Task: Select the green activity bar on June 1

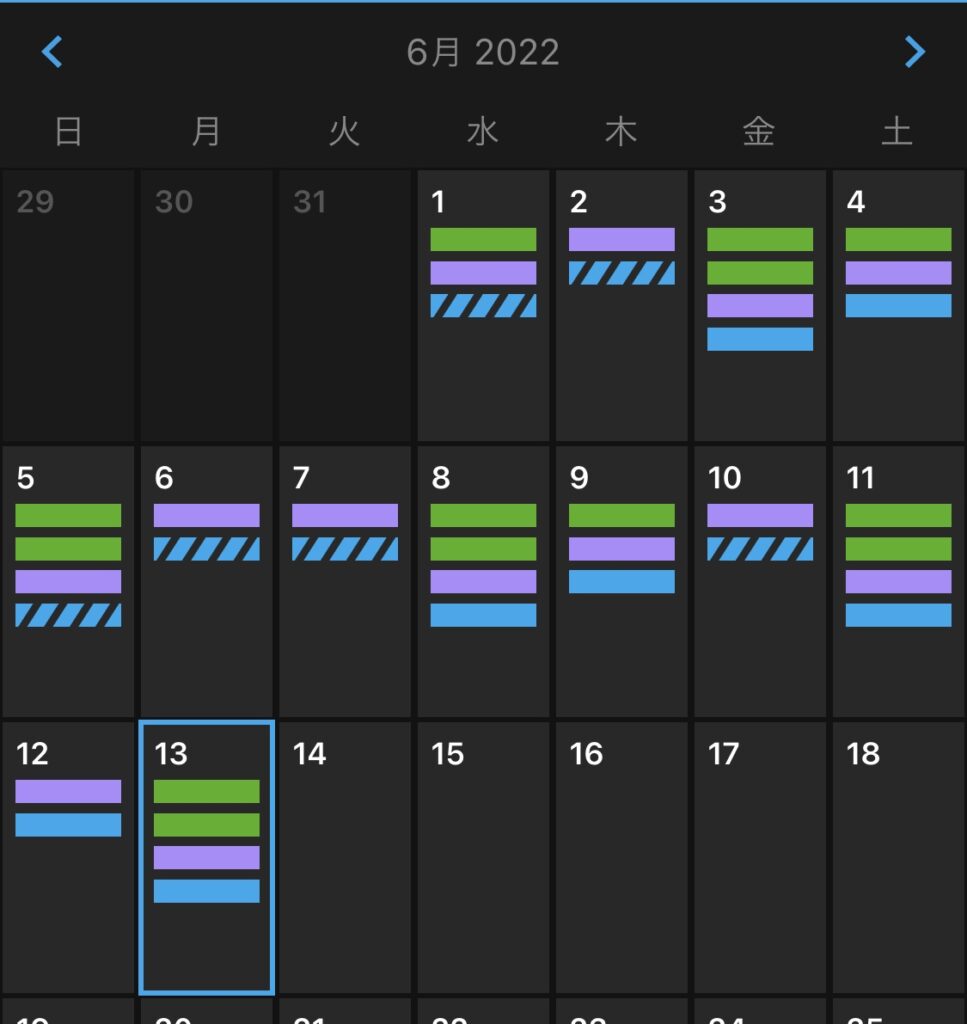Action: (483, 238)
